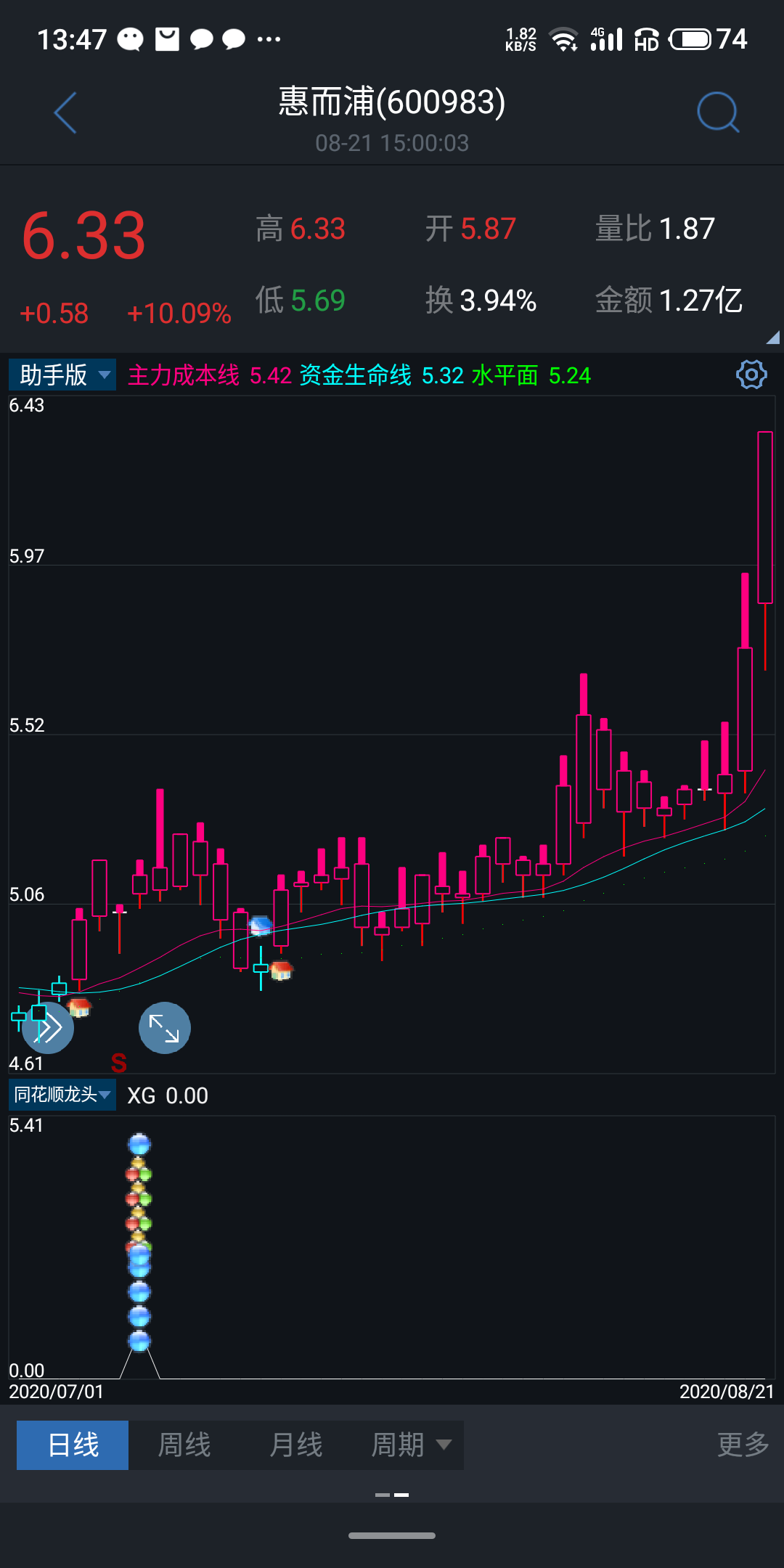Image resolution: width=784 pixels, height=1568 pixels.
Task: Switch to 周线 weekly chart
Action: 184,1445
